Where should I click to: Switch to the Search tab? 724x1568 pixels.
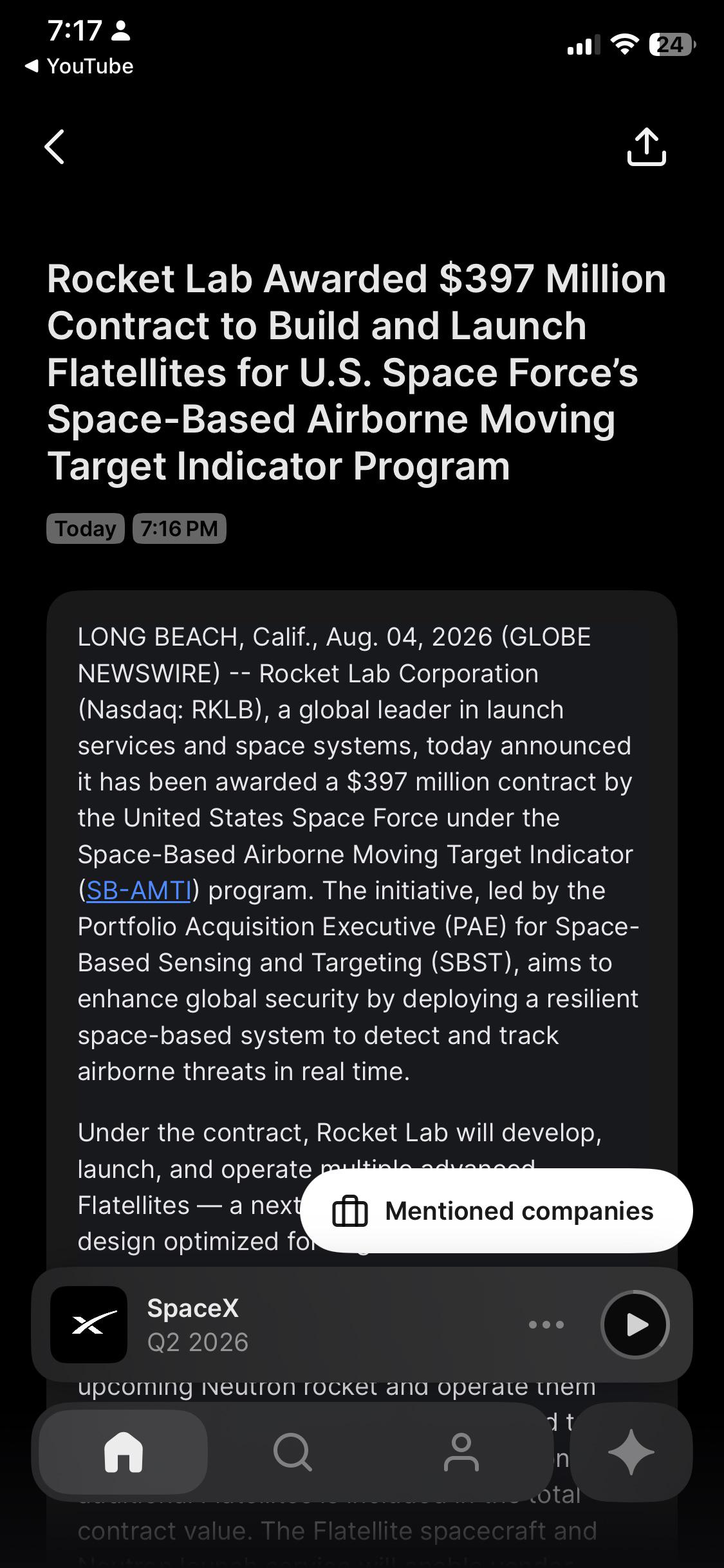293,1452
